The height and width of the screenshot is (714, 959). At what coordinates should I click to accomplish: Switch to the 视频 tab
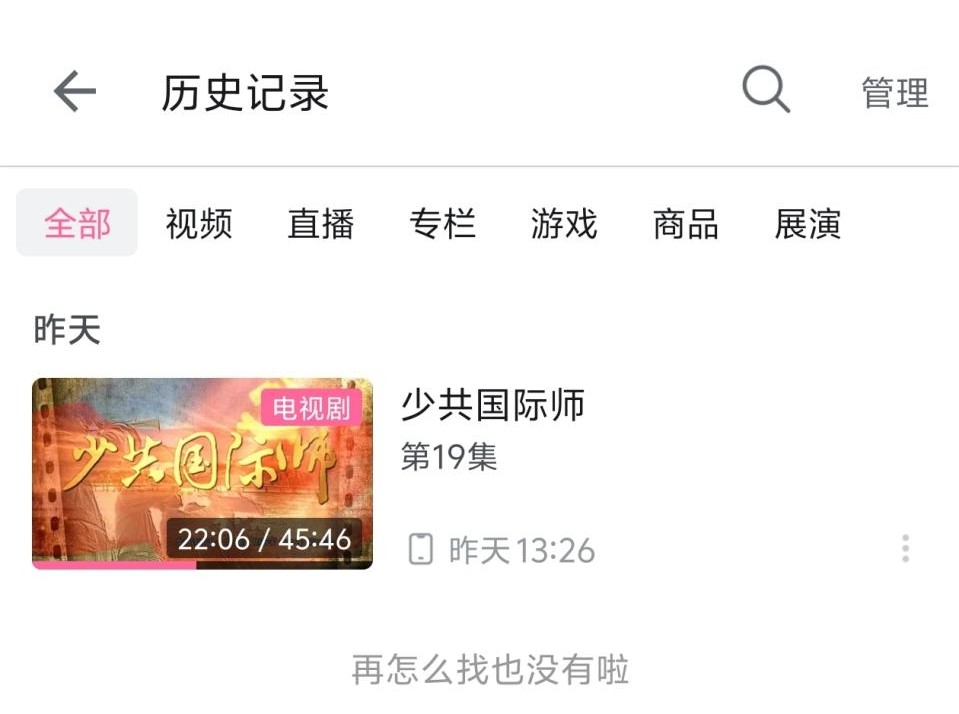tap(199, 223)
